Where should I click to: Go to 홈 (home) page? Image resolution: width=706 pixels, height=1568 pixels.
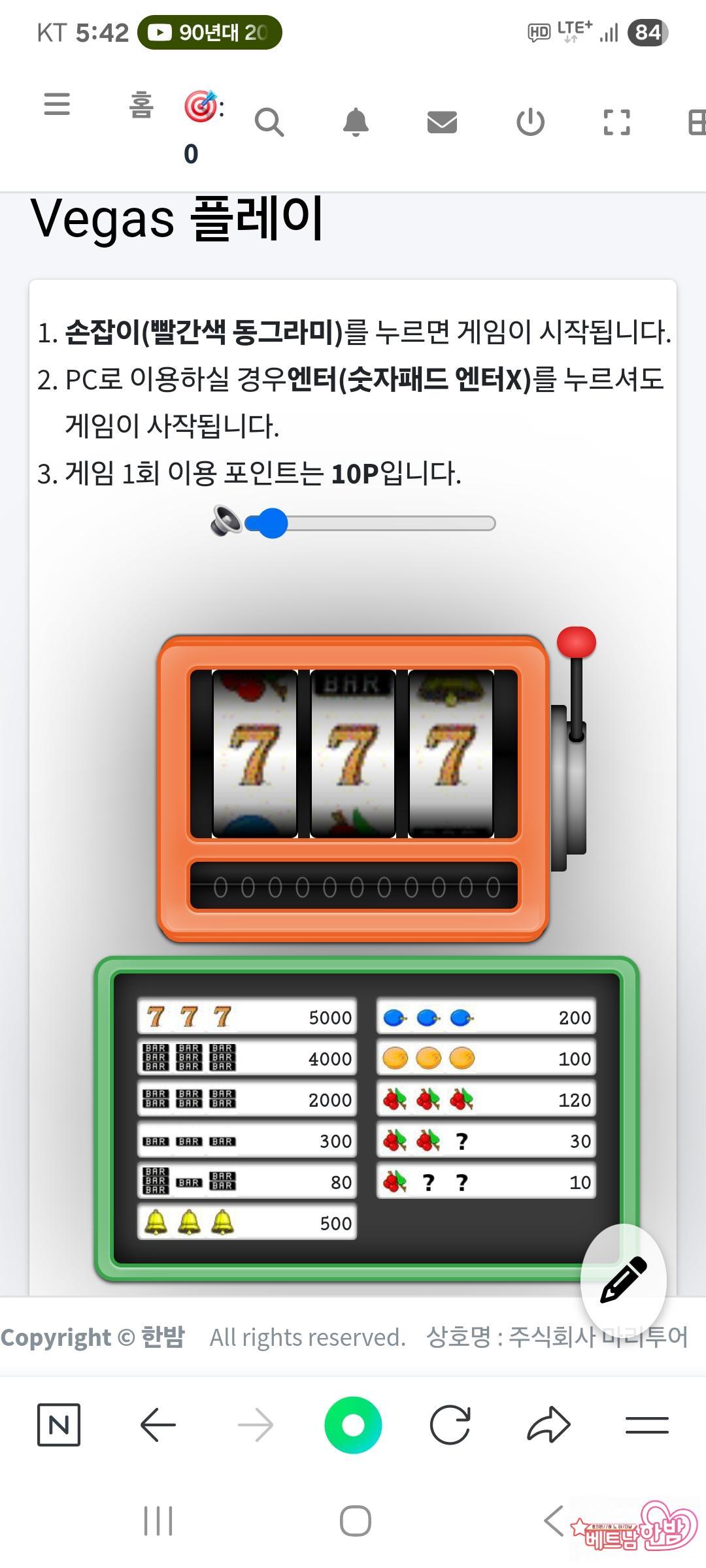pos(141,105)
